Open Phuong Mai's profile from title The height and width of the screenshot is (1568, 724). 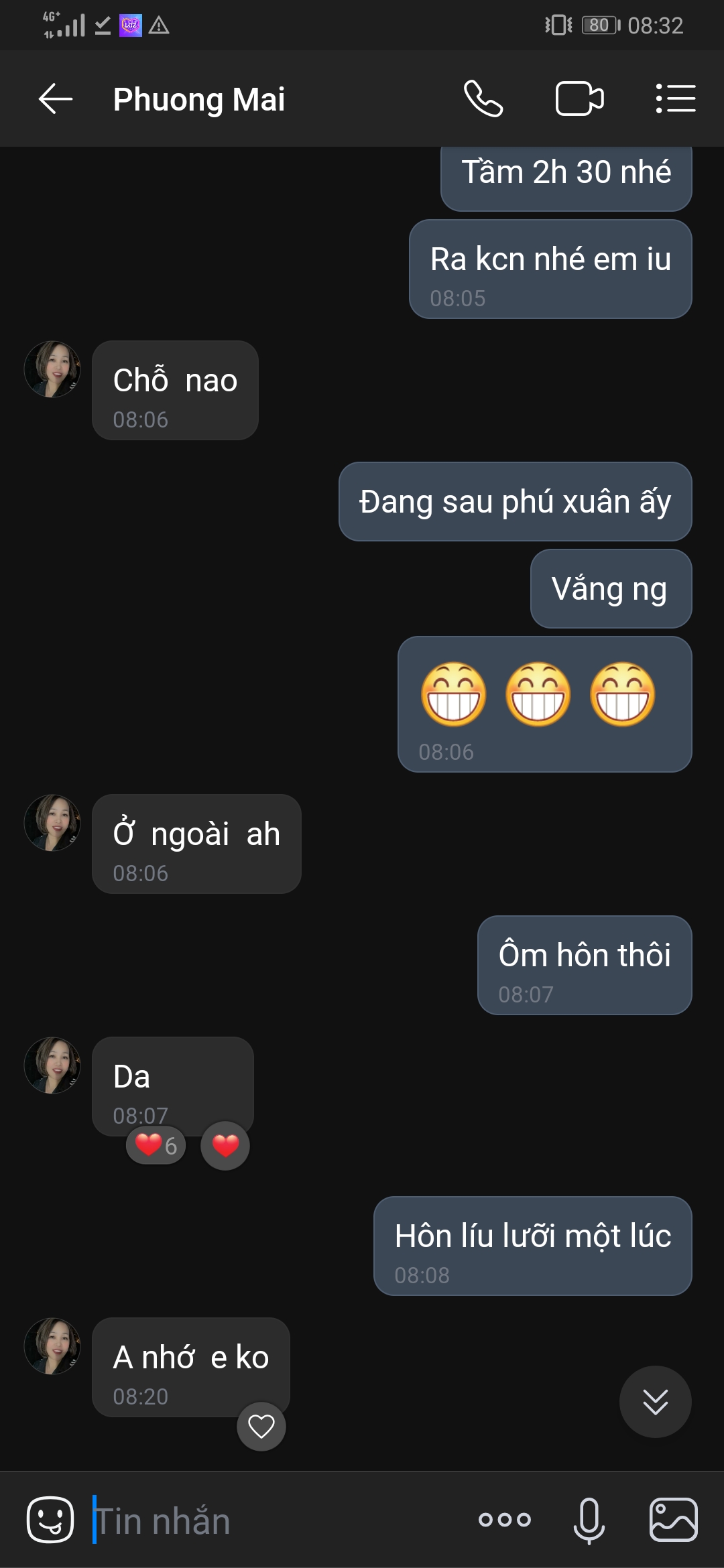[199, 99]
